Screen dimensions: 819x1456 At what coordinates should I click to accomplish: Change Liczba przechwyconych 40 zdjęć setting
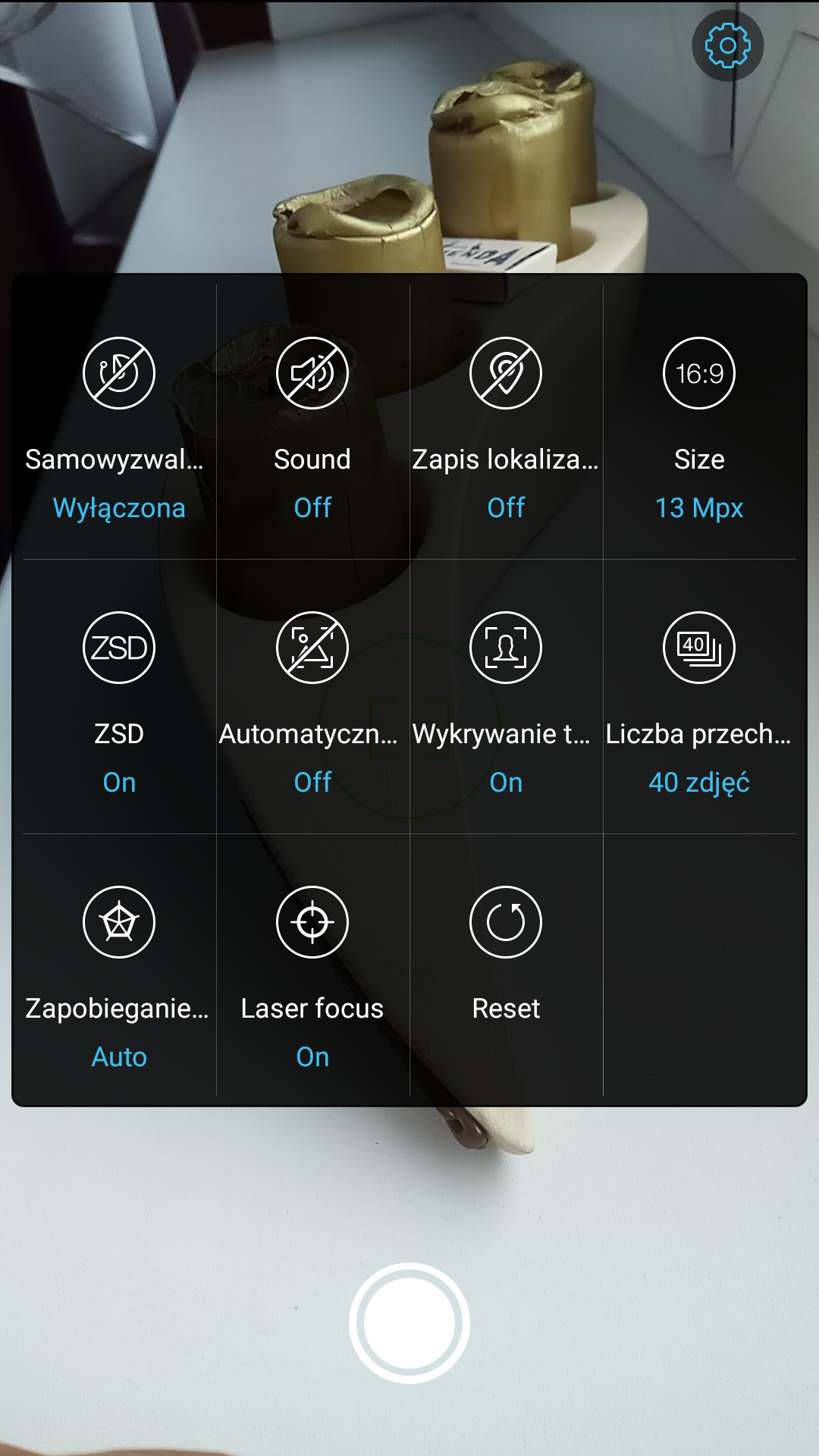(699, 698)
